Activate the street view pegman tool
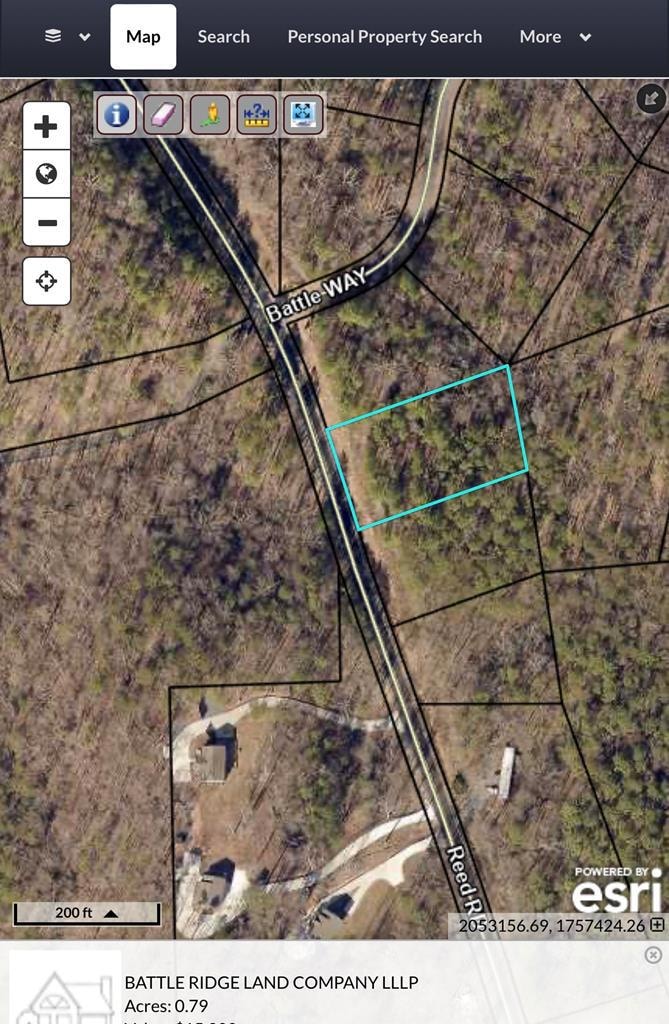This screenshot has height=1024, width=669. tap(210, 114)
